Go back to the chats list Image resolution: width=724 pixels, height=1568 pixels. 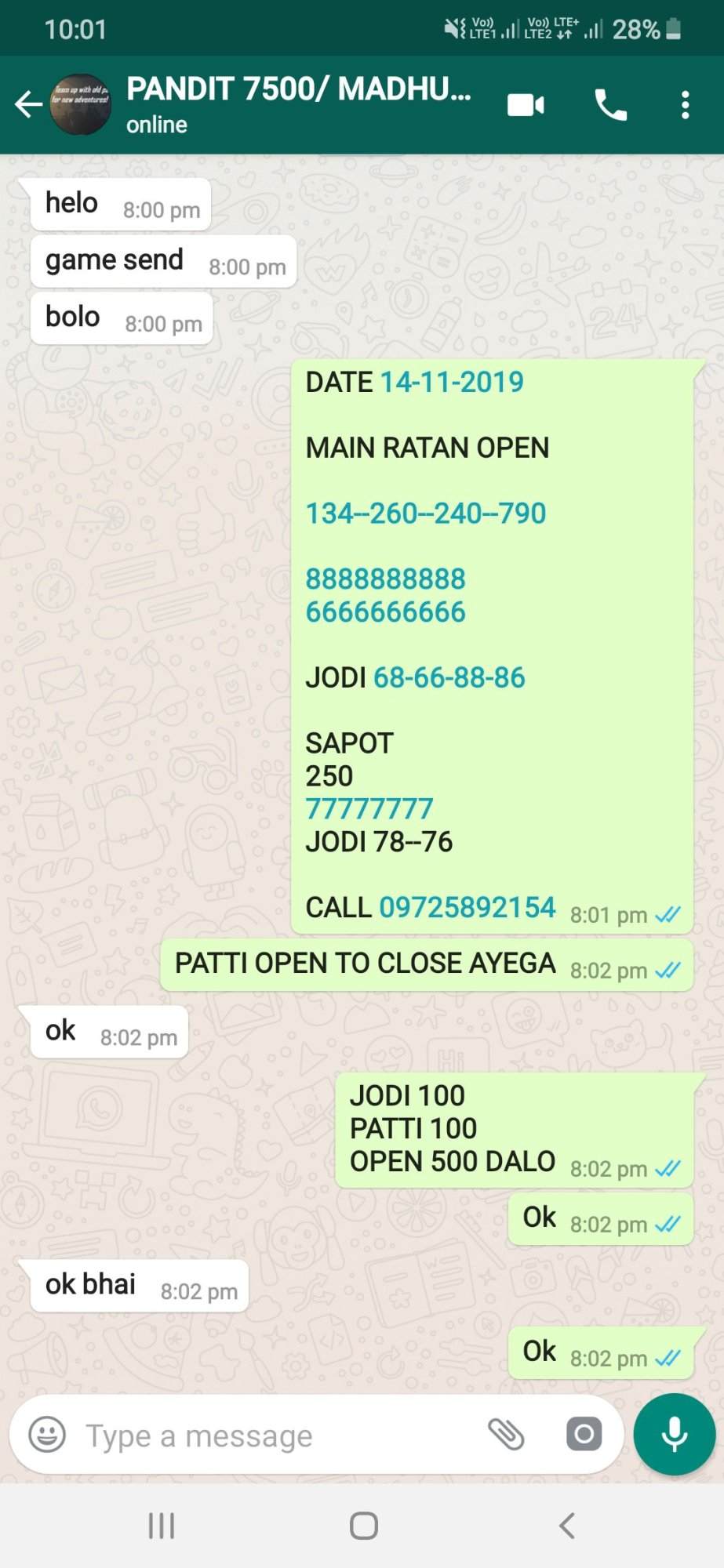[x=28, y=104]
